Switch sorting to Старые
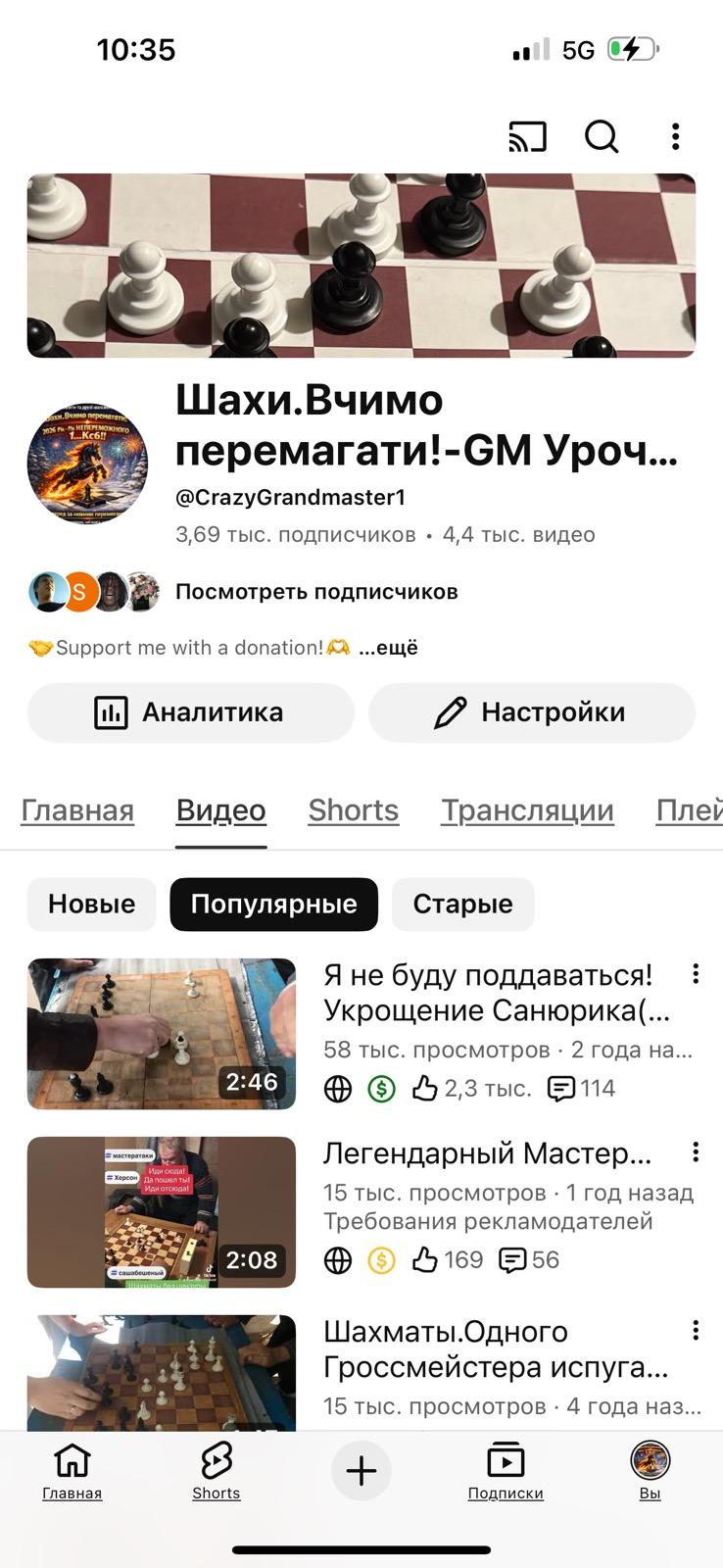 pyautogui.click(x=462, y=904)
